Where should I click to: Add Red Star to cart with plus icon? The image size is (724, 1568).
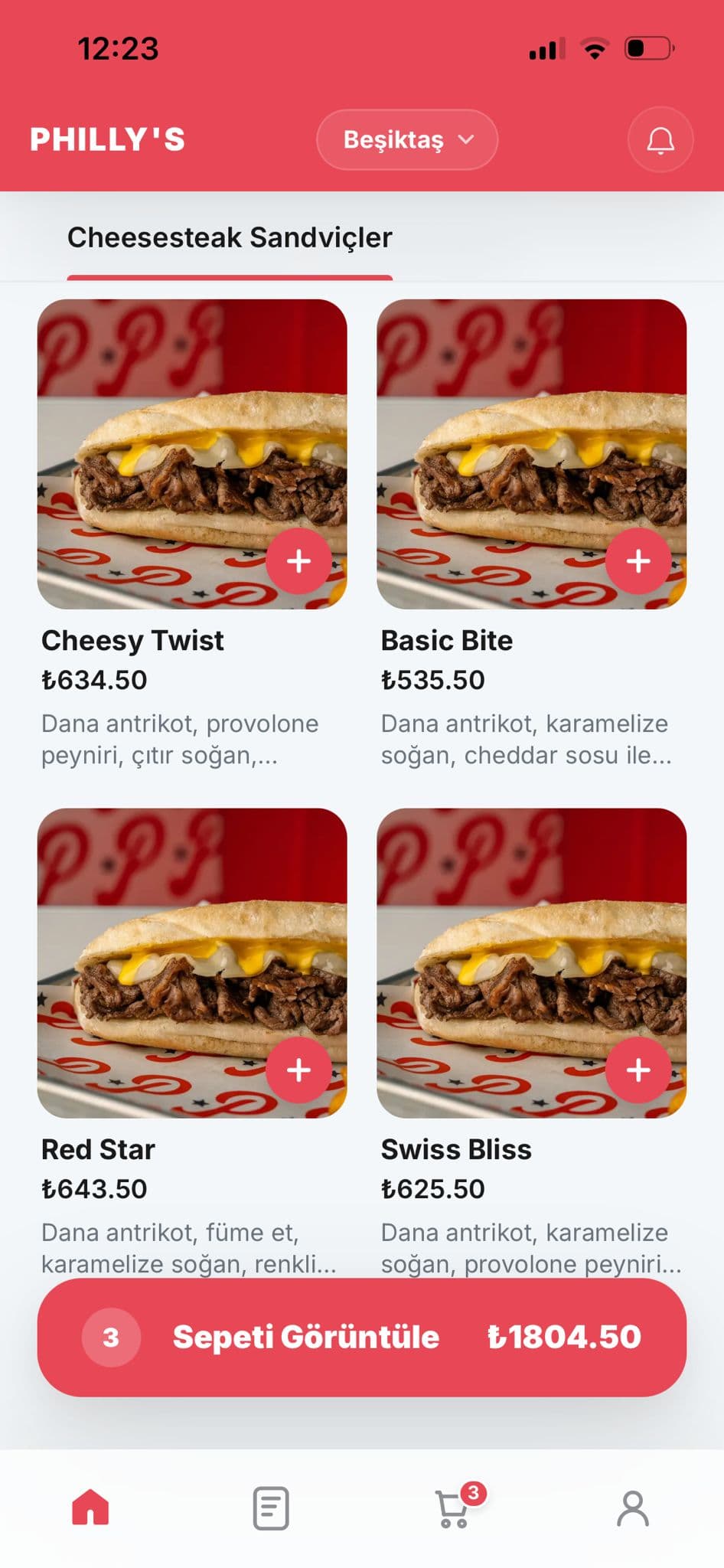299,1070
